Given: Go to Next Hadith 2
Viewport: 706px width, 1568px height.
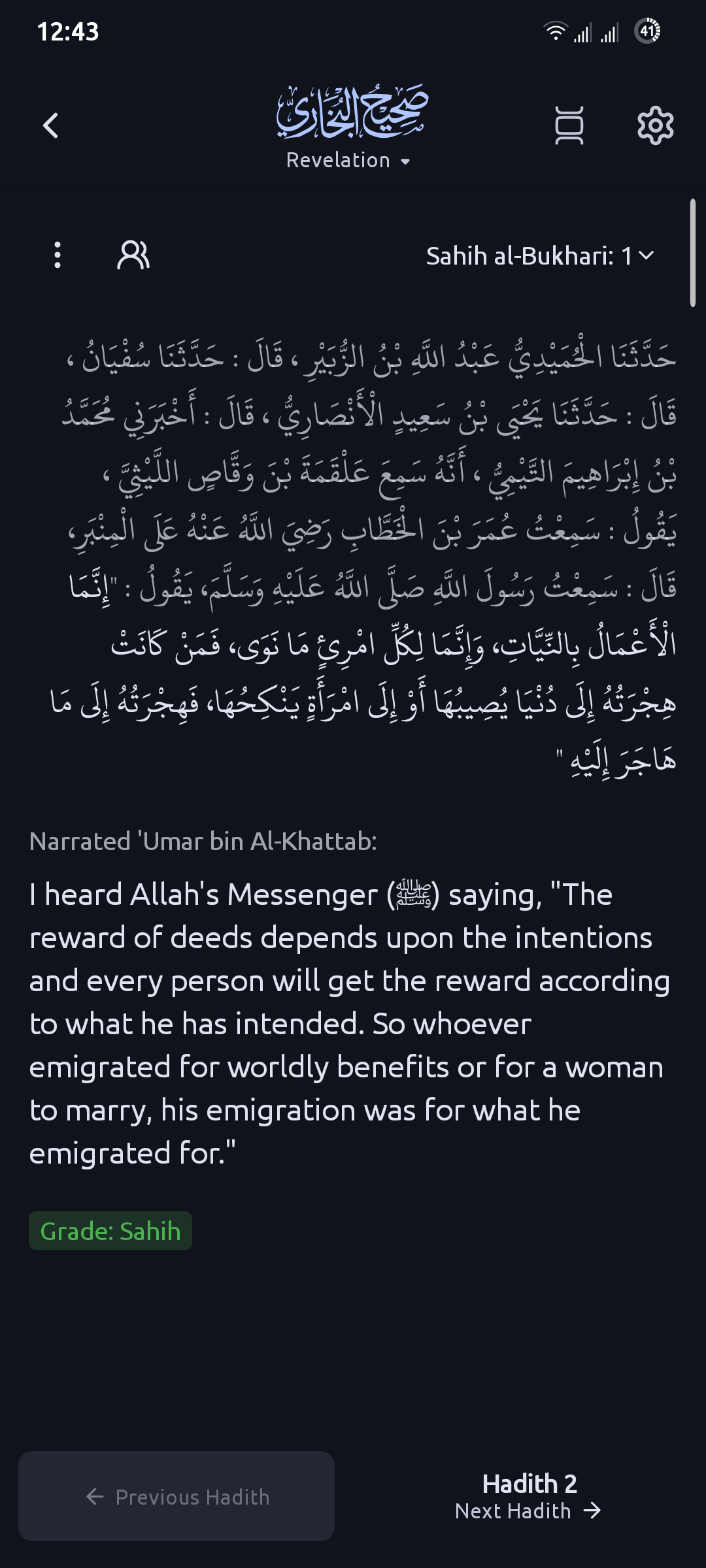Looking at the screenshot, I should pyautogui.click(x=529, y=1496).
